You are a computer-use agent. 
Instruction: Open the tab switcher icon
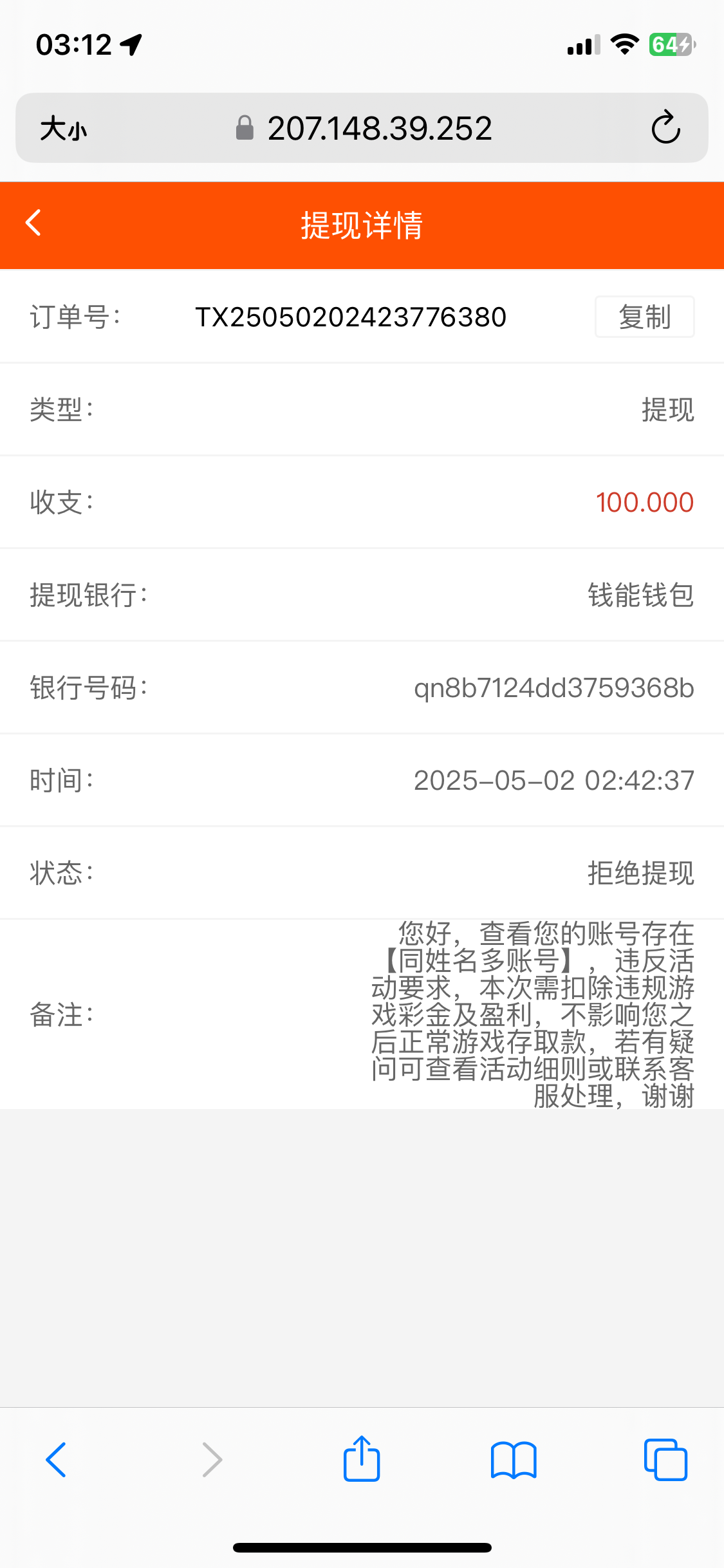[665, 1459]
